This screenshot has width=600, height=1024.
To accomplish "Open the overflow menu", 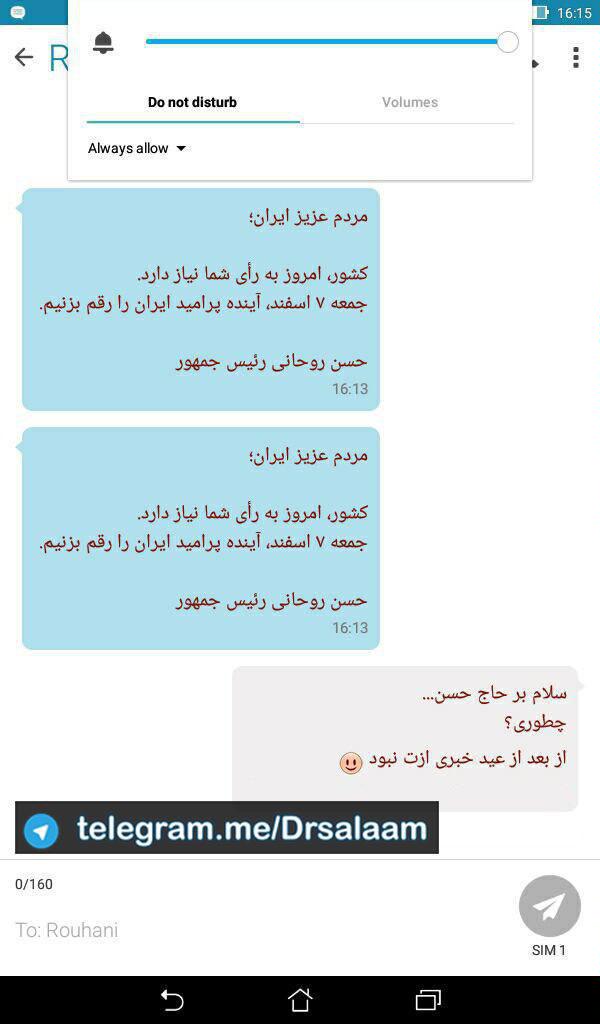I will coord(575,58).
